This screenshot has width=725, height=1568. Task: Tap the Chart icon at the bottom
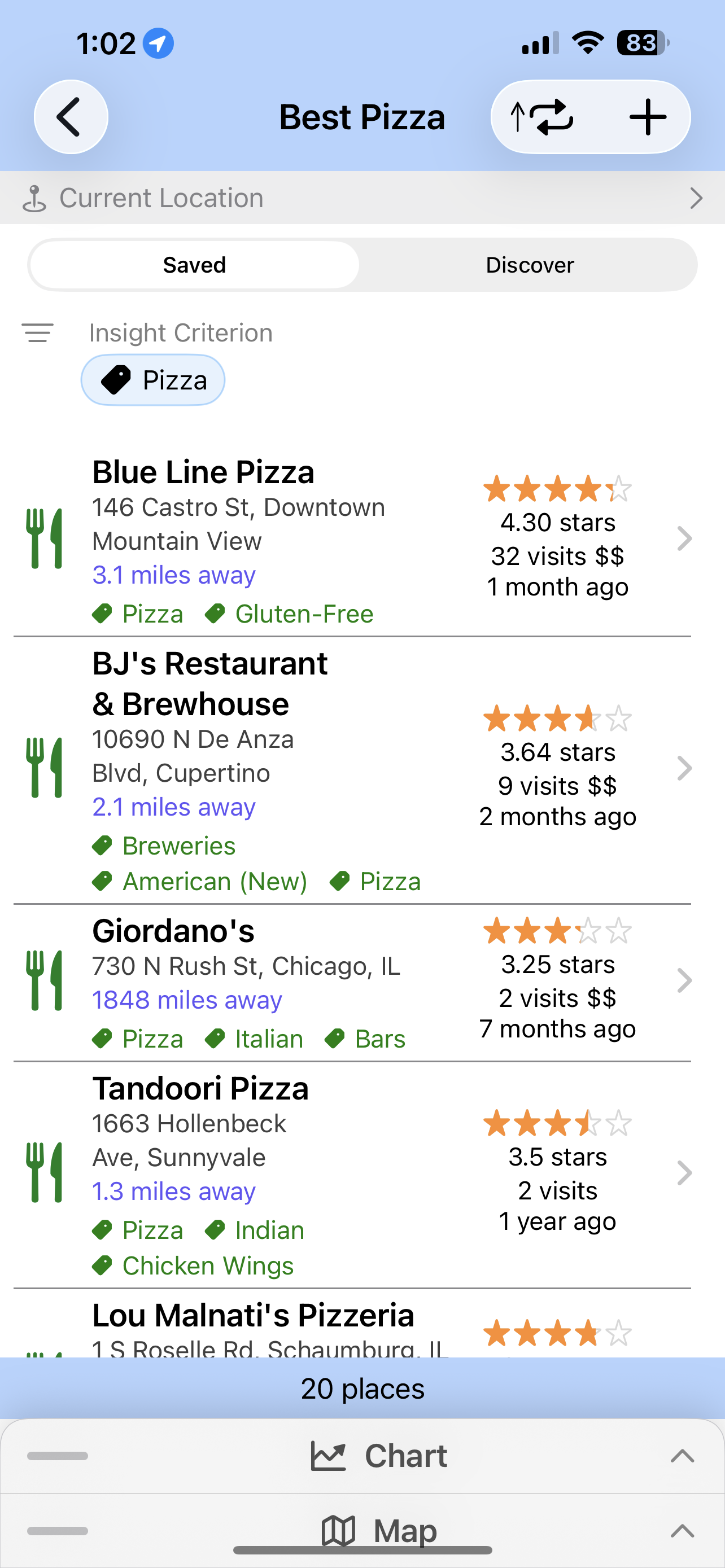coord(328,1455)
